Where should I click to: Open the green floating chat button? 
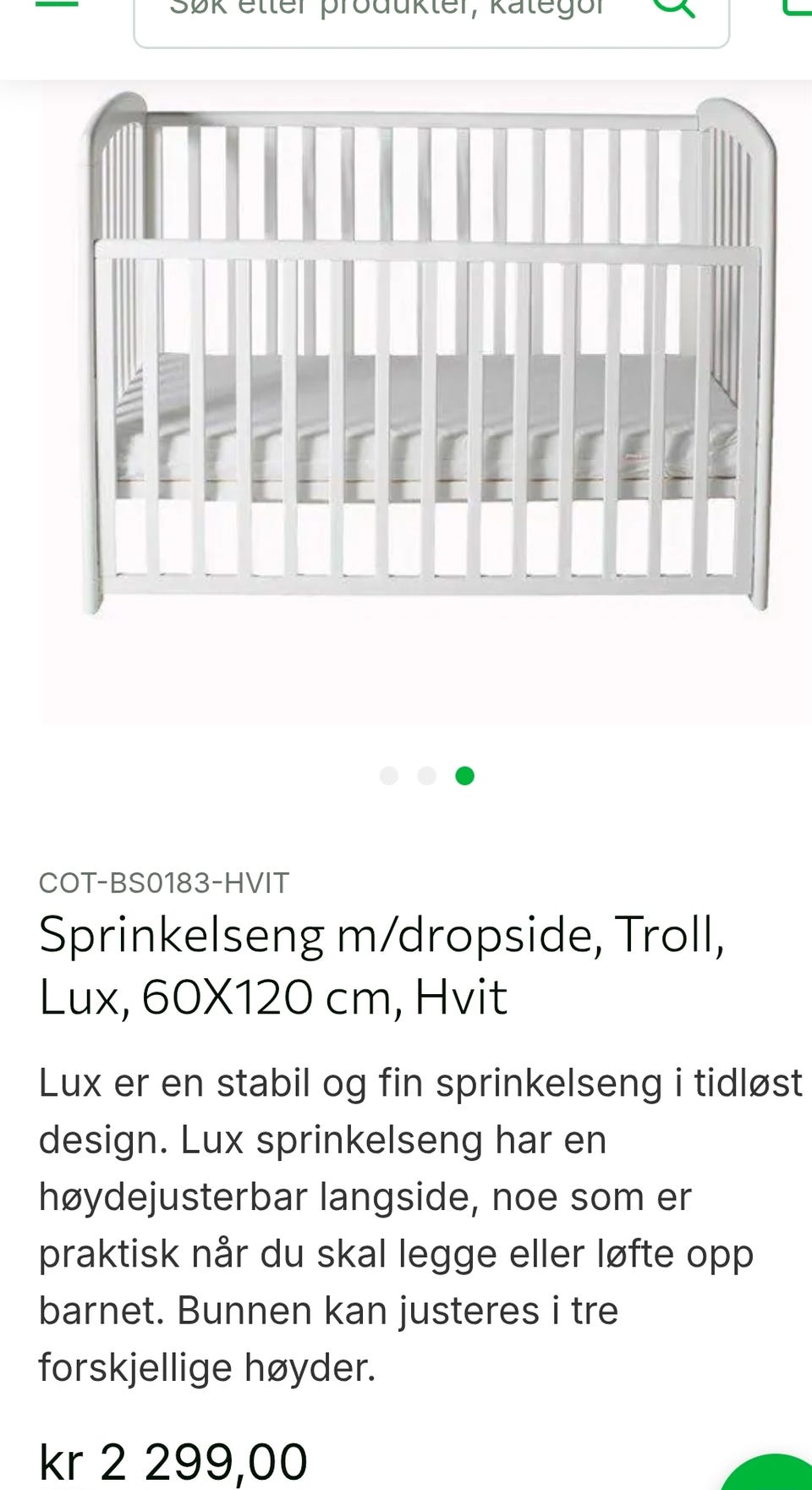tap(770, 1473)
